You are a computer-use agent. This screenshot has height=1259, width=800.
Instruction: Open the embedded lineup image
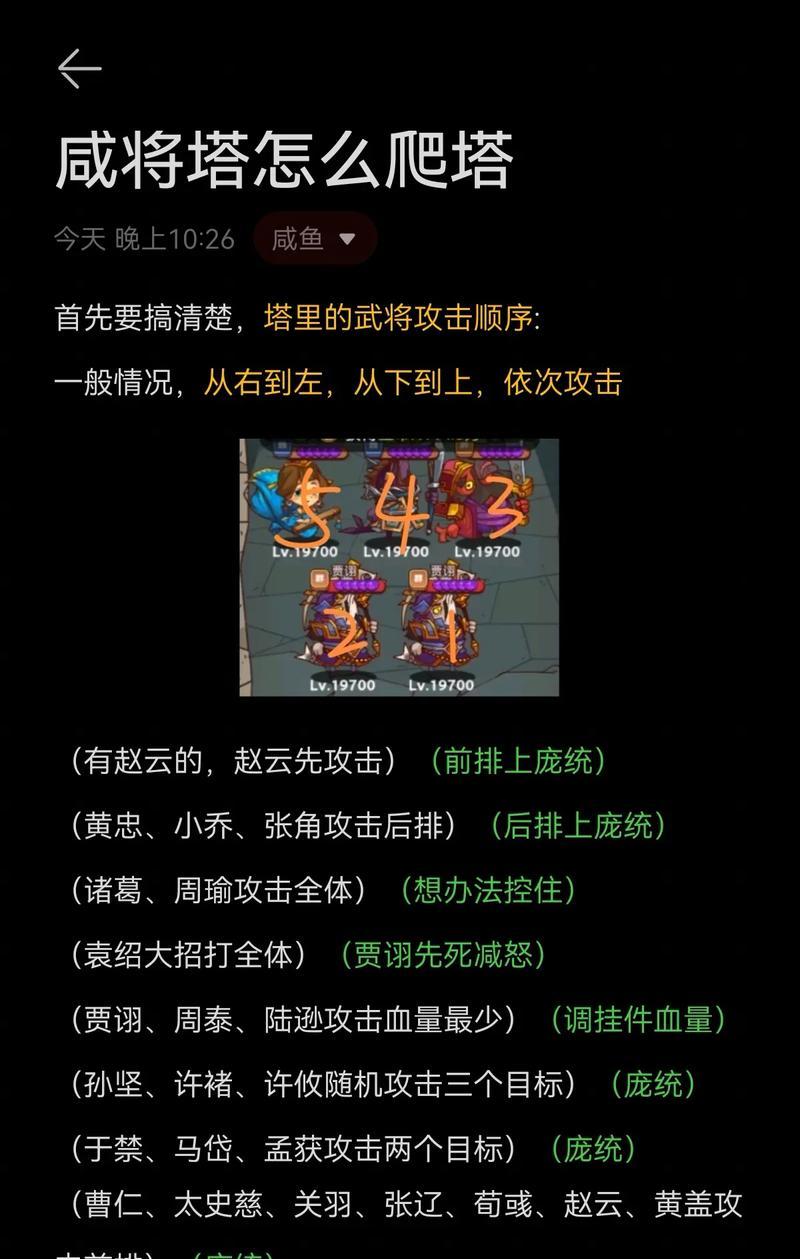click(399, 567)
